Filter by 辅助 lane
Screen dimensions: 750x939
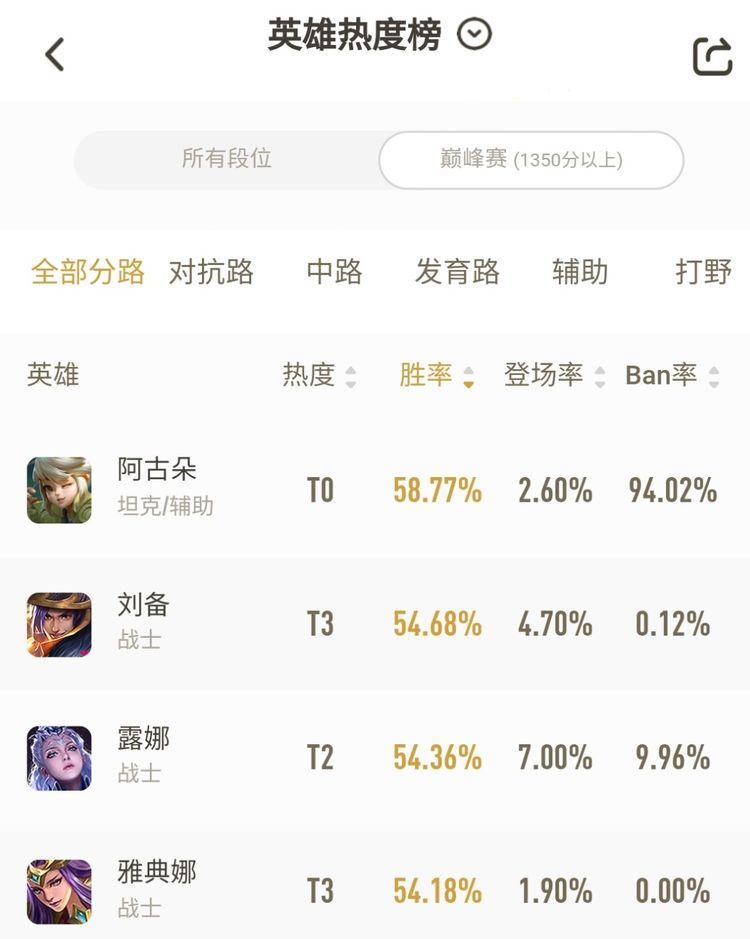point(580,272)
